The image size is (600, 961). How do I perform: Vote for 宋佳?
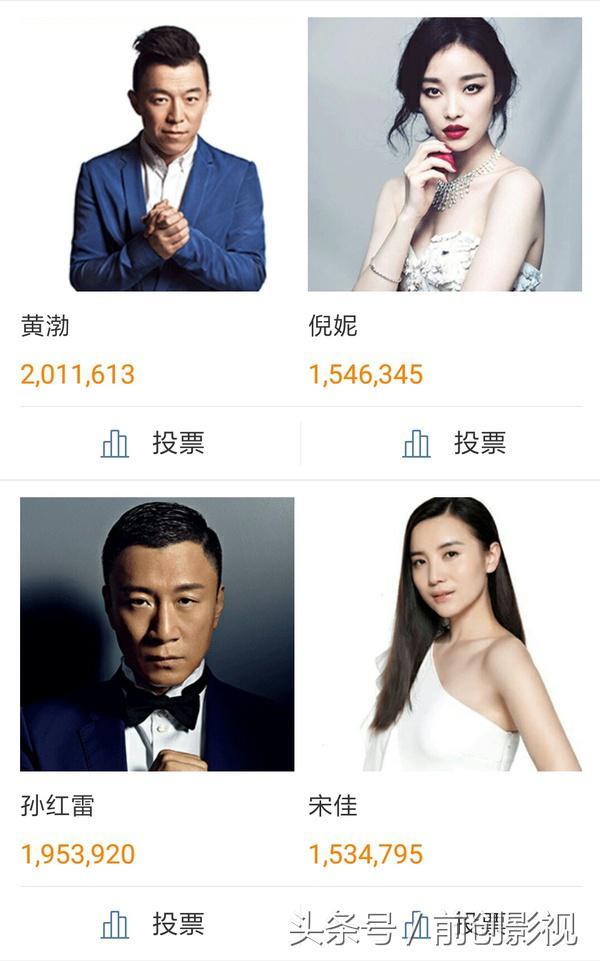(454, 923)
